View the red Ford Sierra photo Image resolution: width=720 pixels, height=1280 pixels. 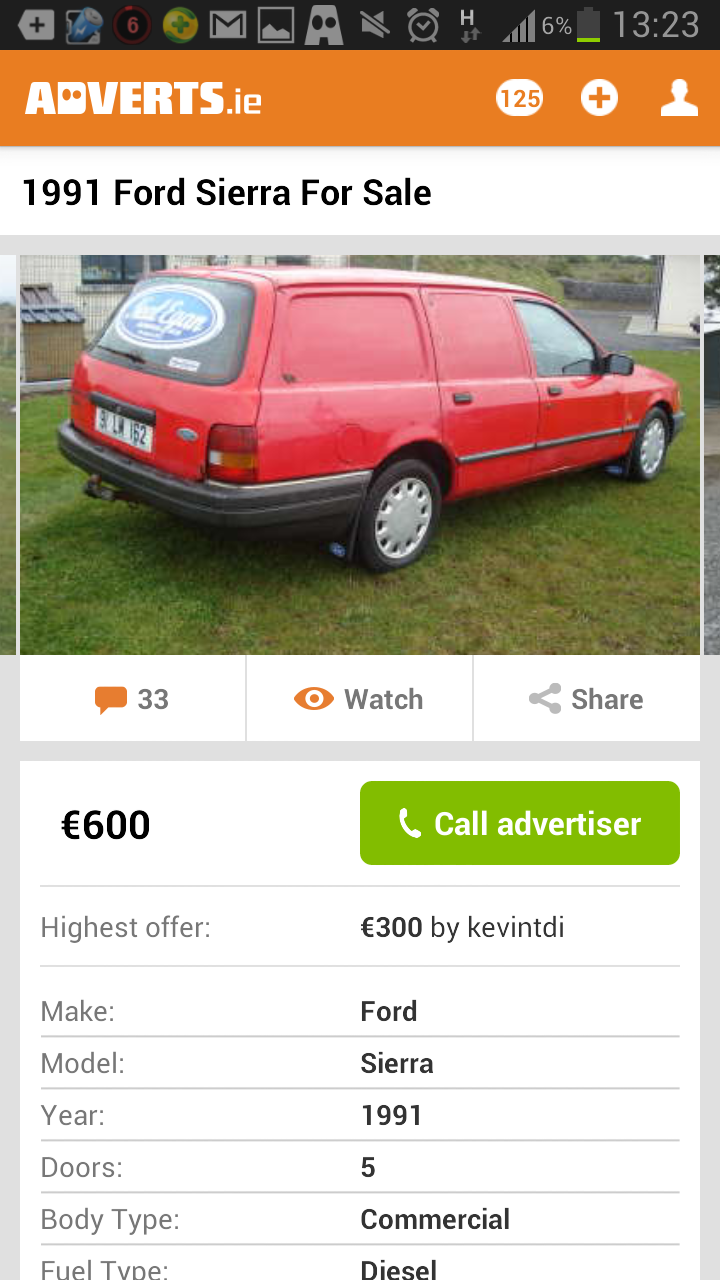pos(360,455)
